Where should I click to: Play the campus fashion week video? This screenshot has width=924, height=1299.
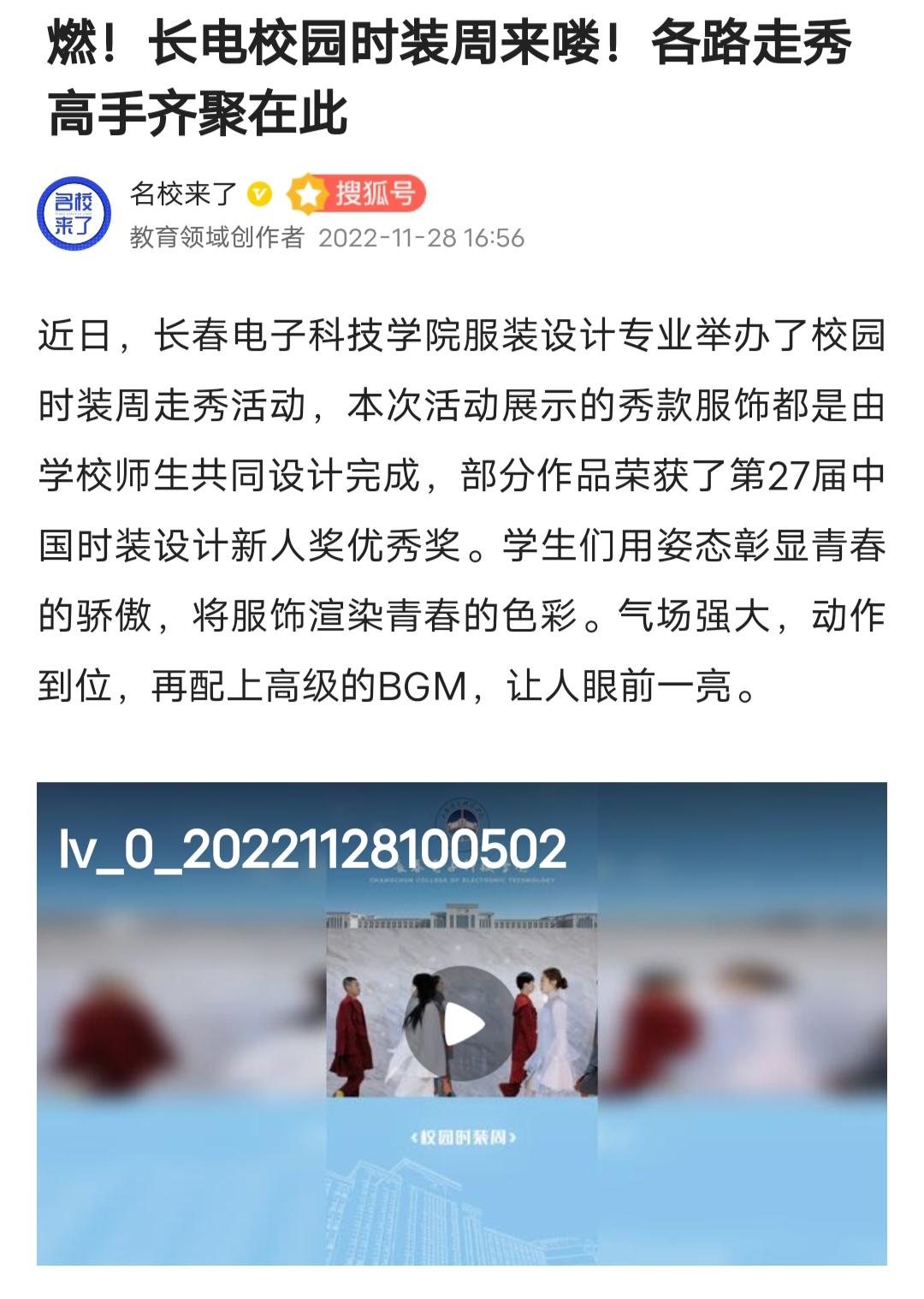click(461, 1023)
